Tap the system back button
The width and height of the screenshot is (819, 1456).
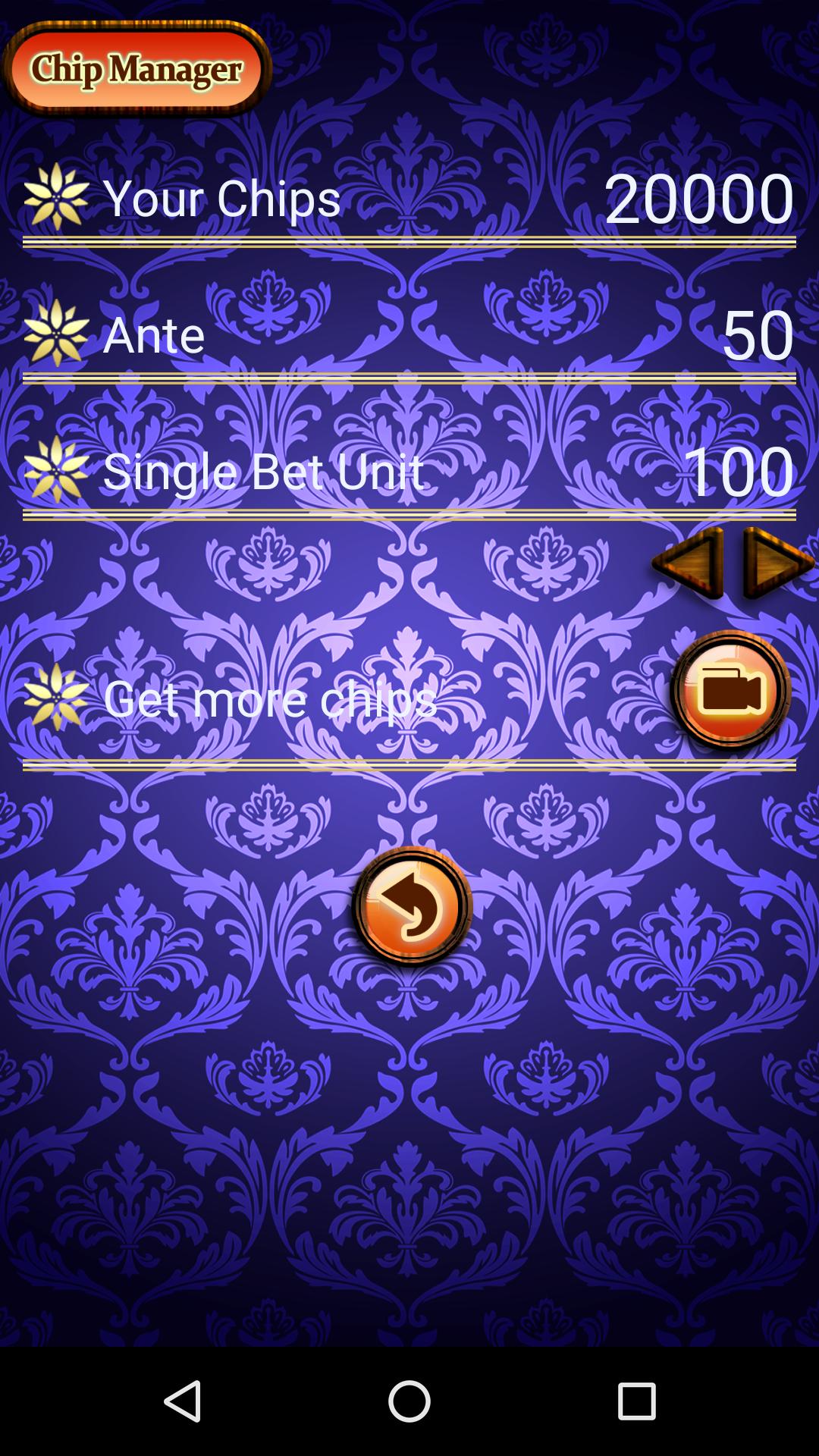pos(183,1401)
